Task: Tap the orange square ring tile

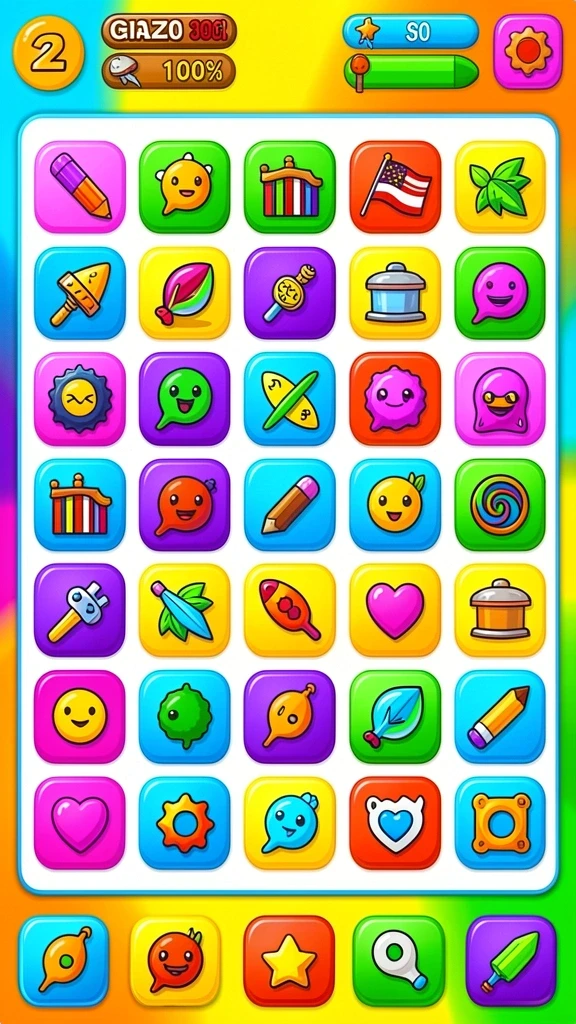Action: point(500,822)
